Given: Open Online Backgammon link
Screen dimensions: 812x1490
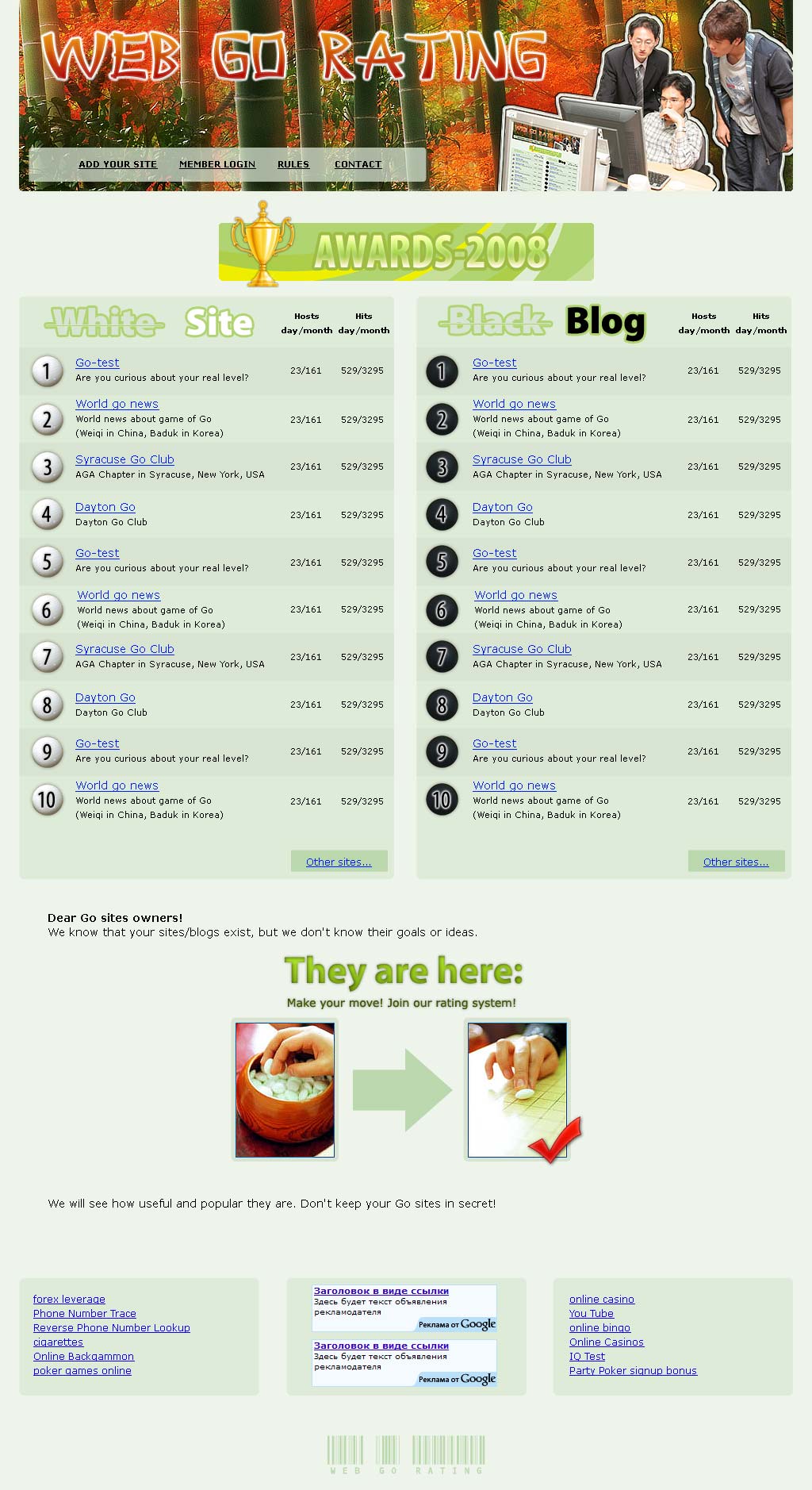Looking at the screenshot, I should (x=83, y=1356).
